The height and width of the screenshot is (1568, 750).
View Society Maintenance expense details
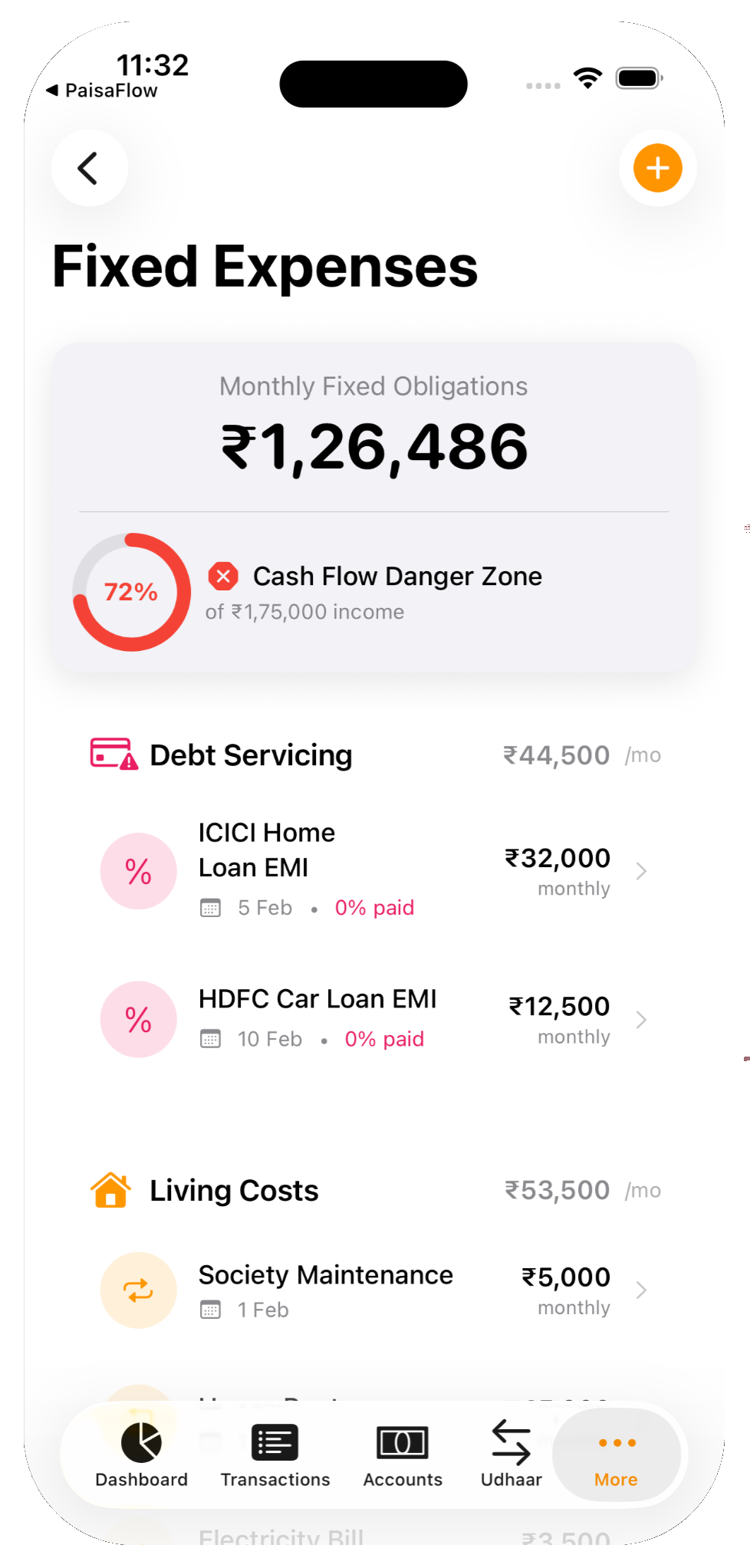click(x=373, y=1290)
